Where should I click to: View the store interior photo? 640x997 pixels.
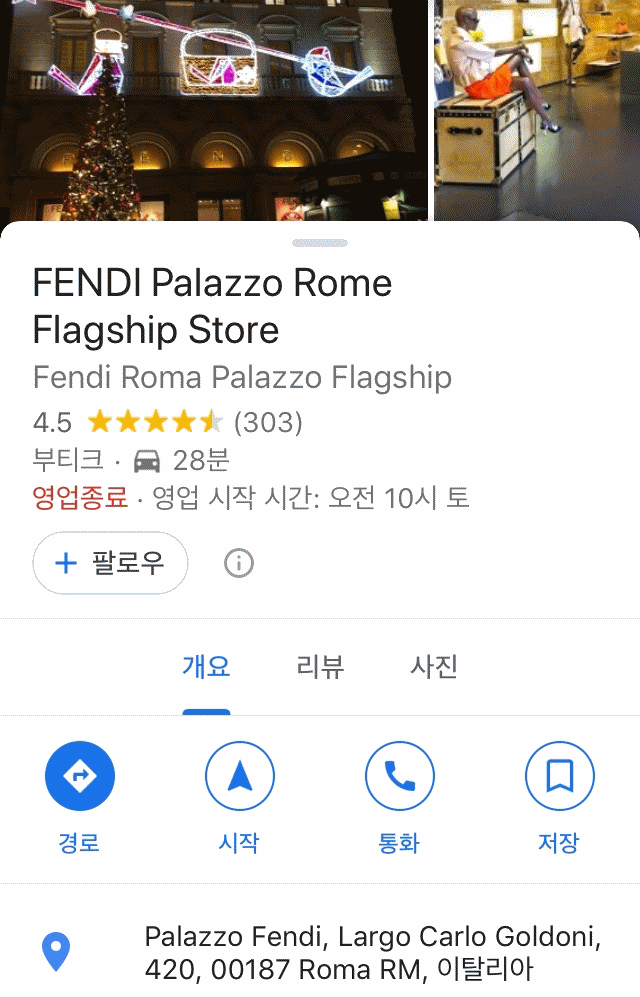(x=537, y=110)
